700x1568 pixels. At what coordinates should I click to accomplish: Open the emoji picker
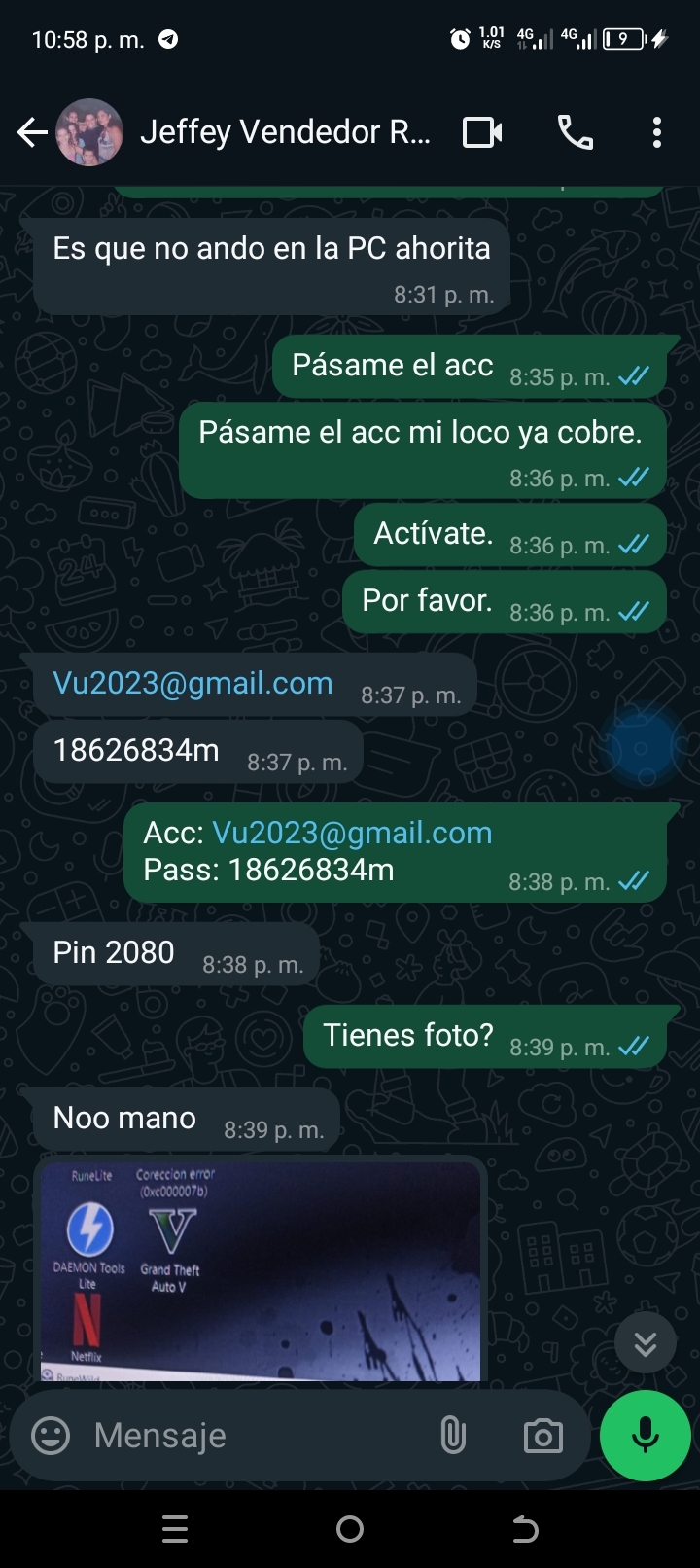(x=51, y=1435)
